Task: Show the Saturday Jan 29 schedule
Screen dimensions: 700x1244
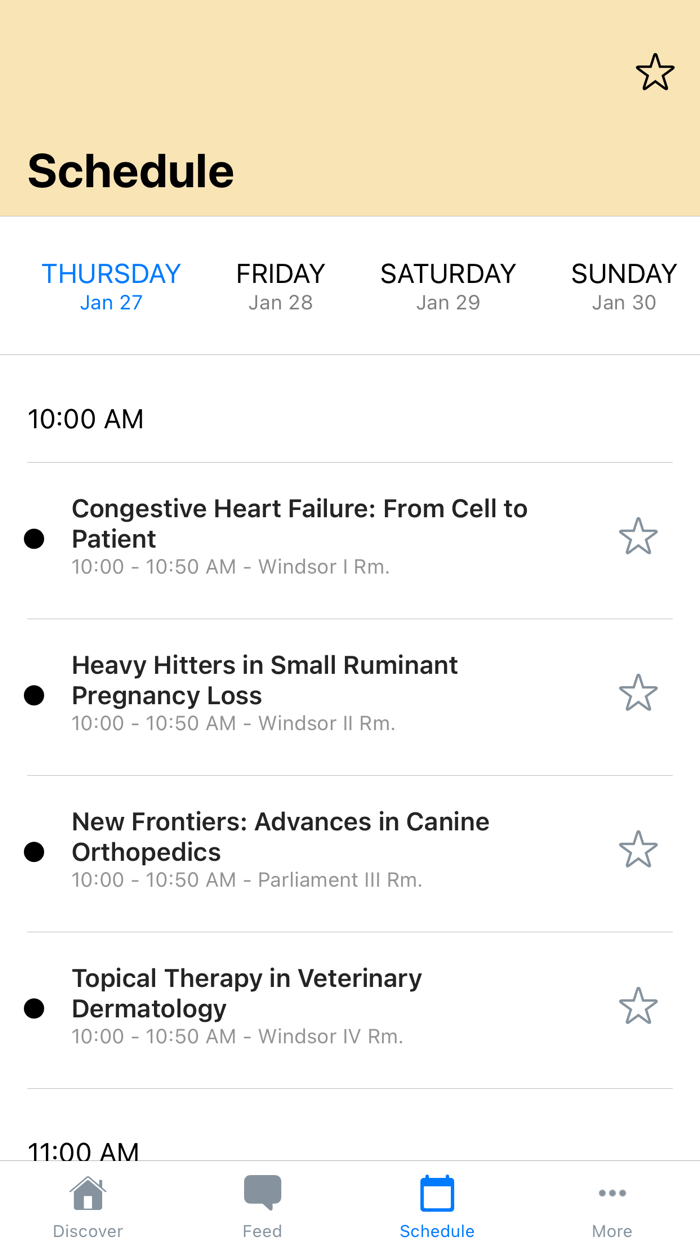Action: point(448,286)
